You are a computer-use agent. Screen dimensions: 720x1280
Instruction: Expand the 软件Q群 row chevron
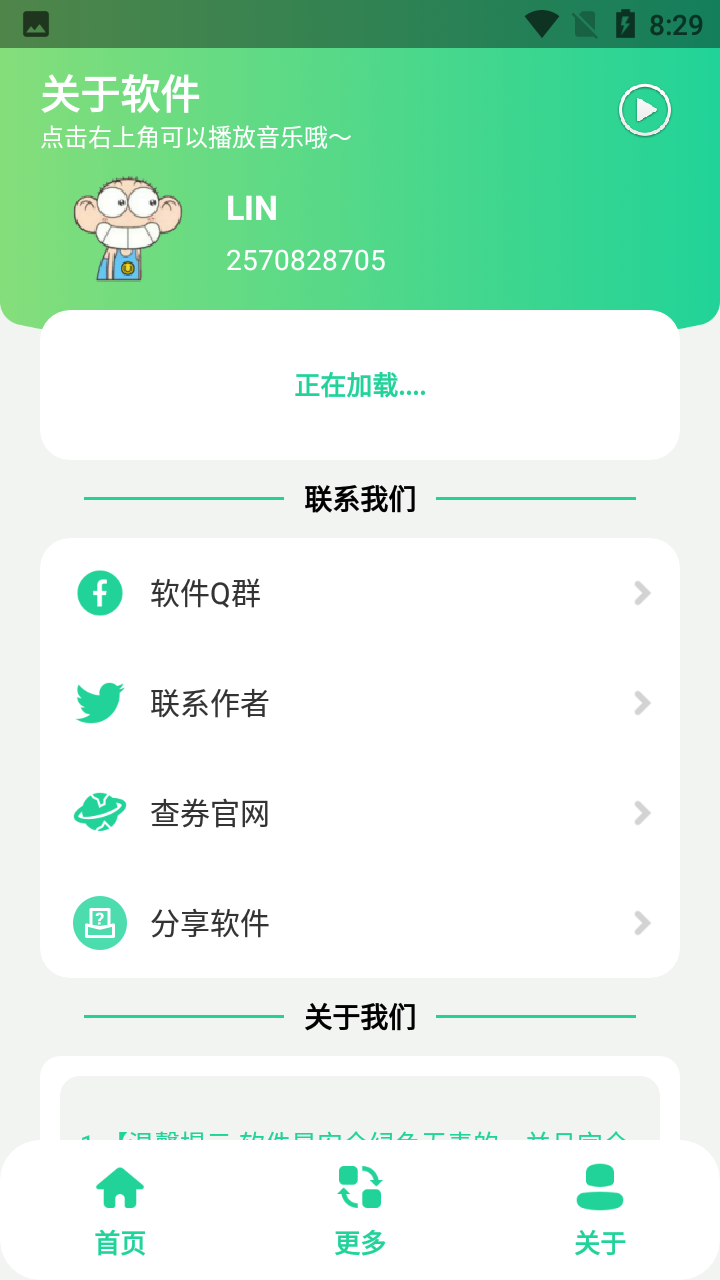click(641, 593)
